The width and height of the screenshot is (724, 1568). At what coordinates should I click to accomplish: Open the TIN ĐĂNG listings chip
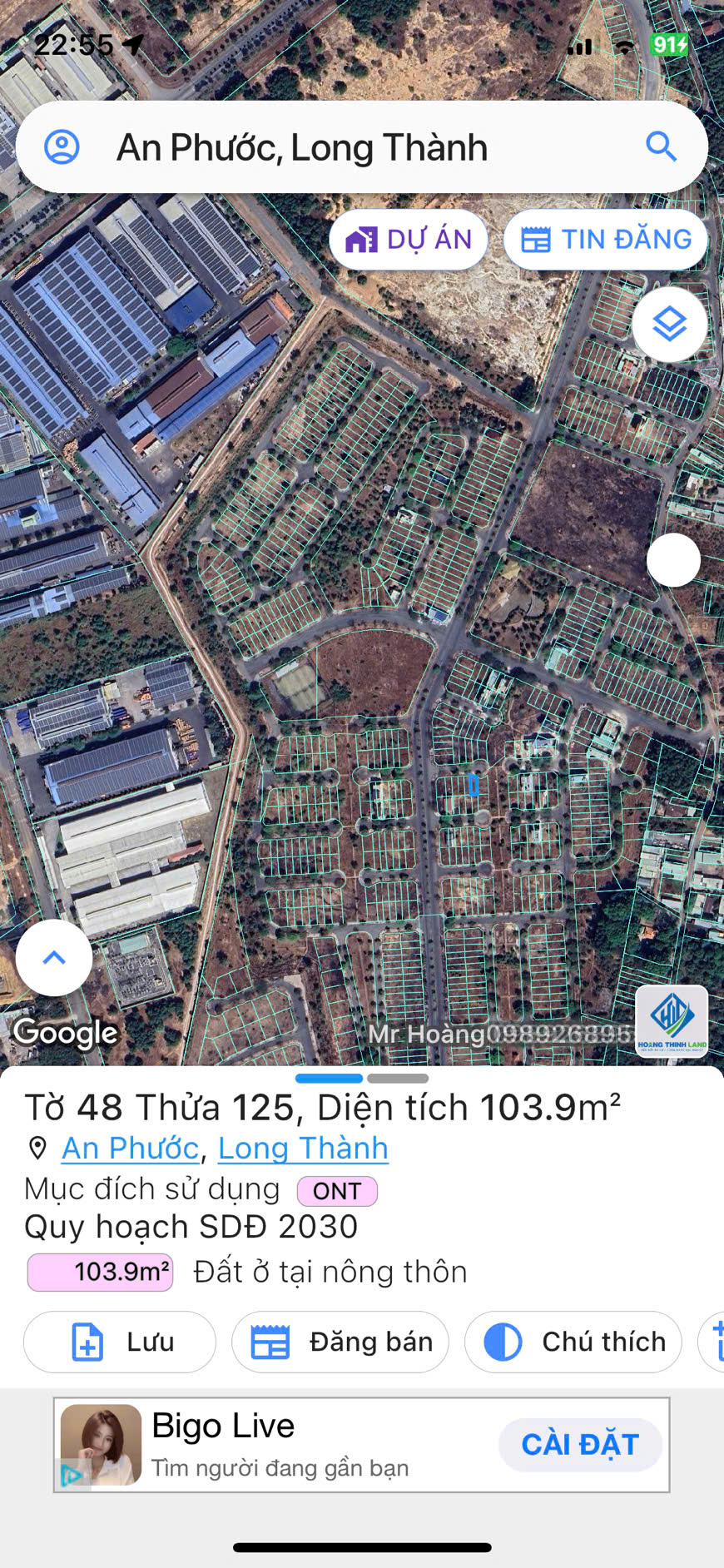click(606, 240)
